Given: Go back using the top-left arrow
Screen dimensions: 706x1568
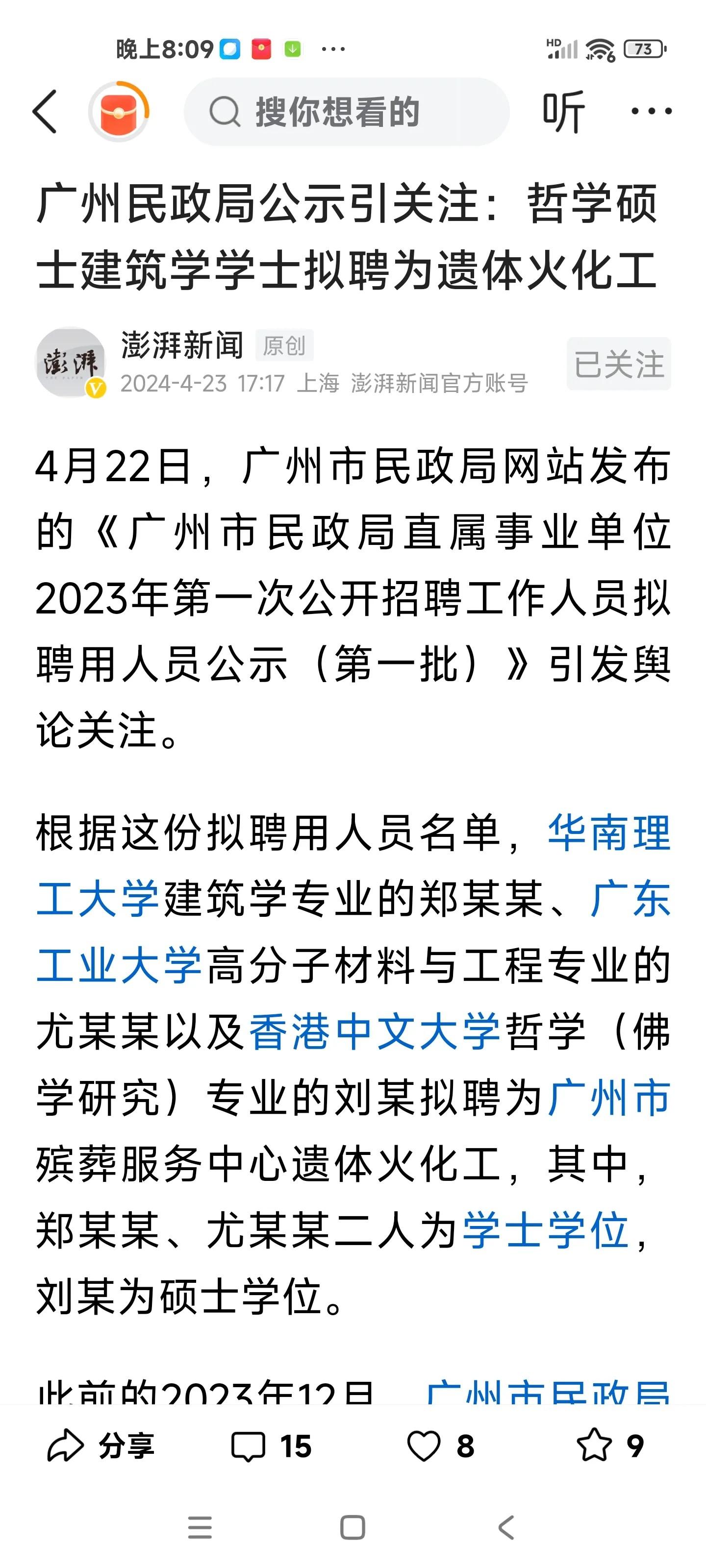Looking at the screenshot, I should (x=45, y=112).
